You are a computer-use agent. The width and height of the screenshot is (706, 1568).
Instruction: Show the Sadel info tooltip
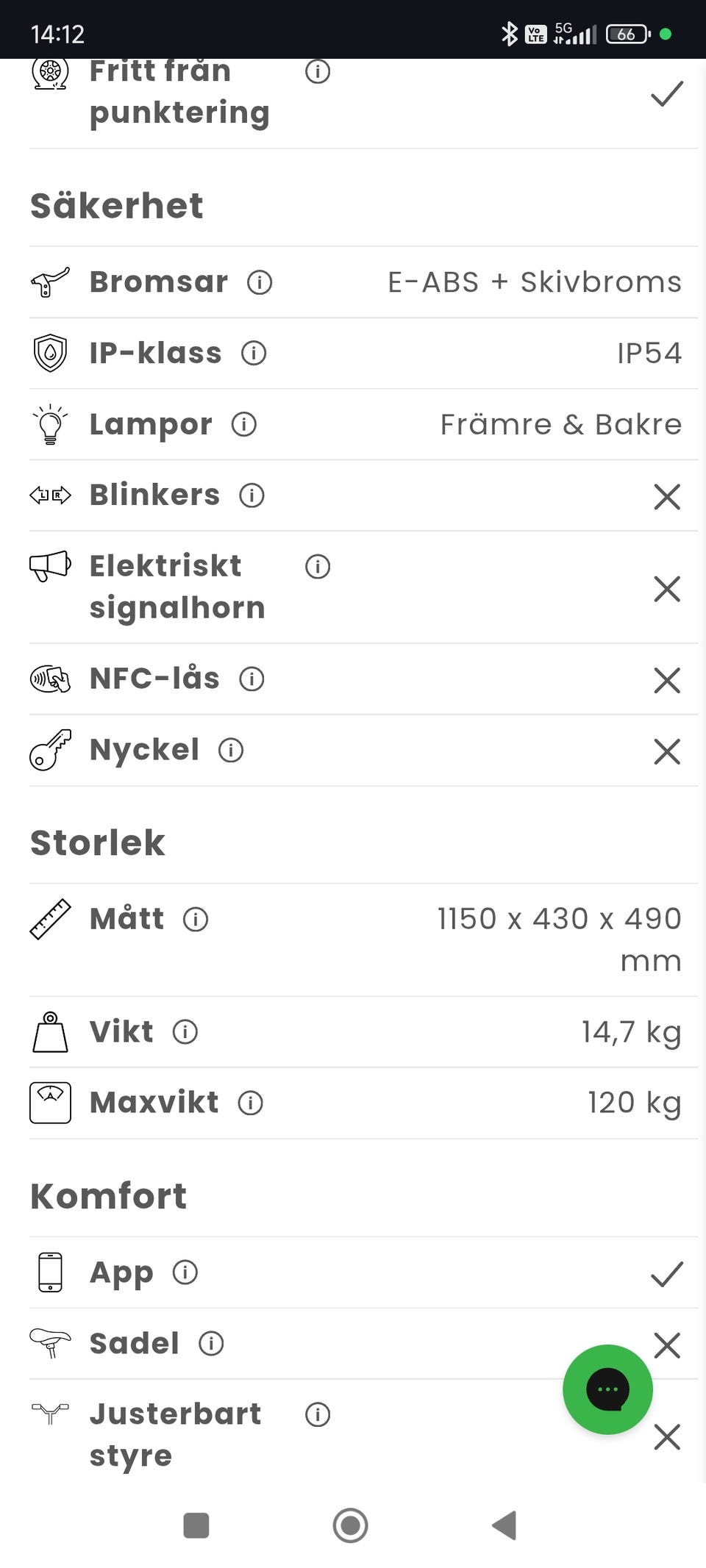211,1344
